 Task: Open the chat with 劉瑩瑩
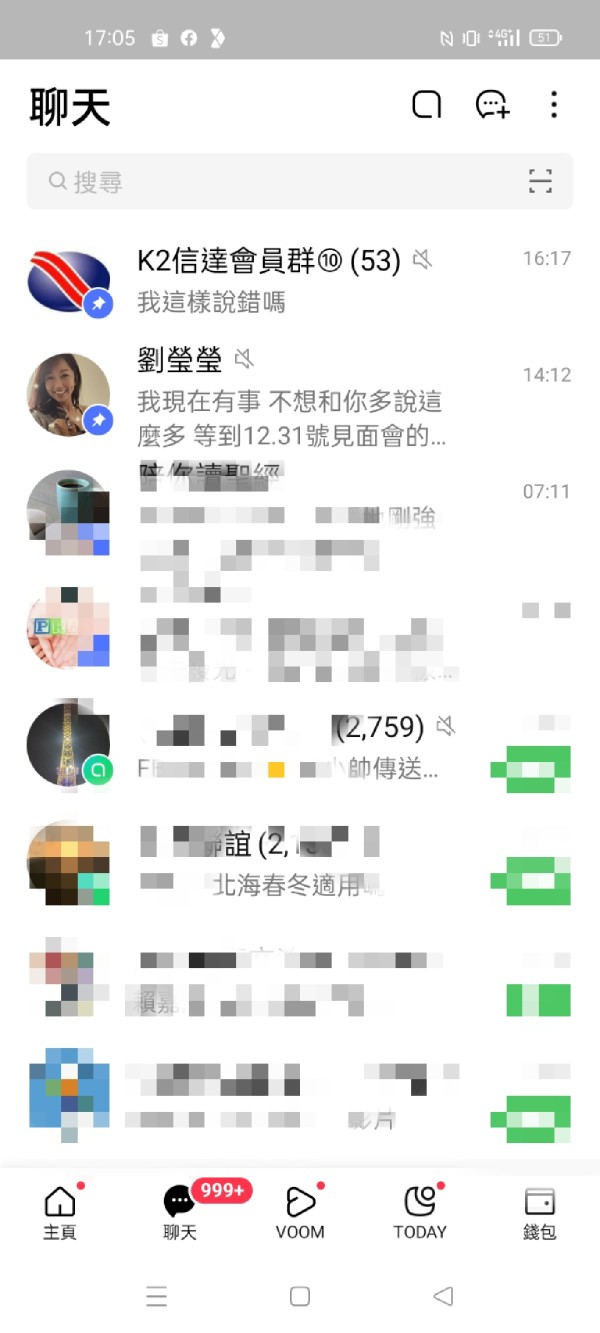coord(300,398)
